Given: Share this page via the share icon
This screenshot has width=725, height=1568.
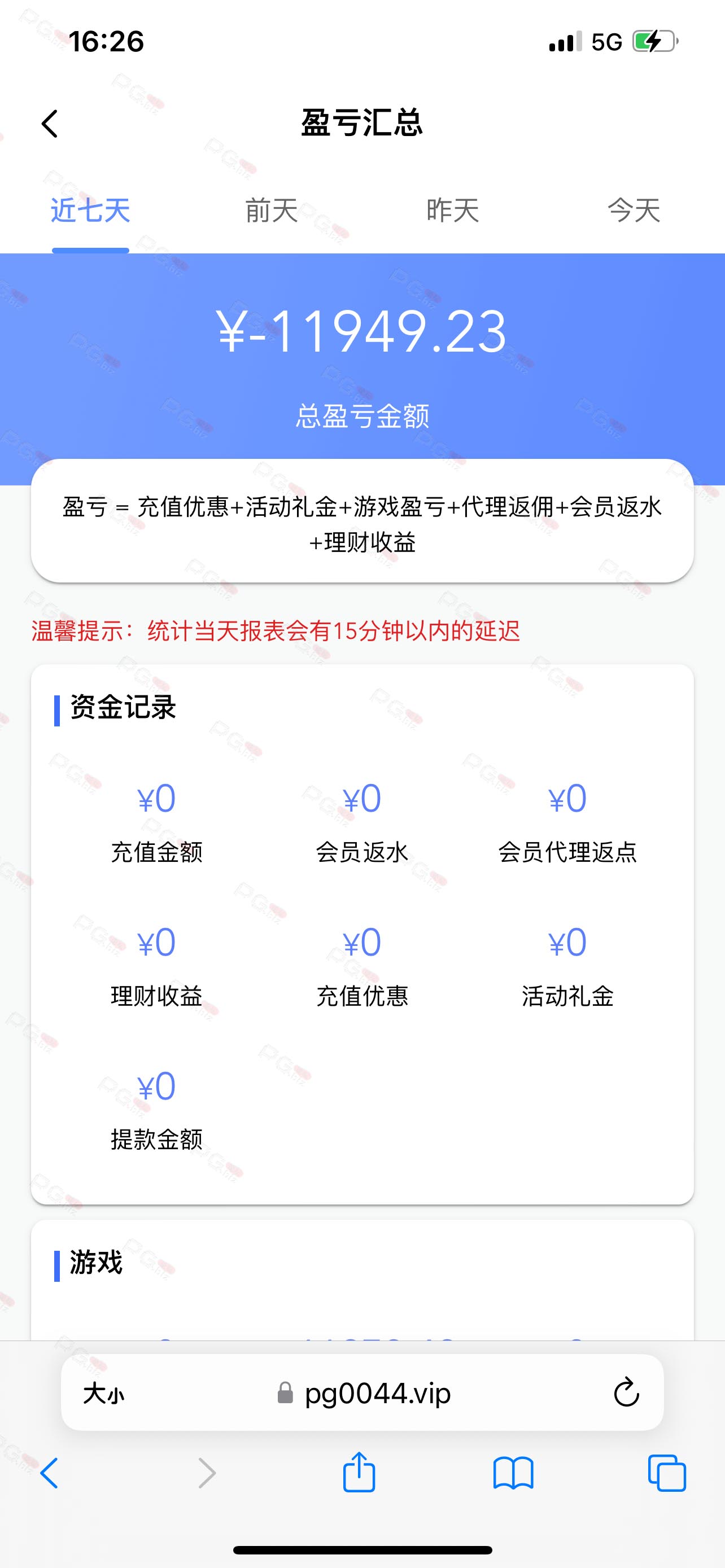Looking at the screenshot, I should (359, 1472).
